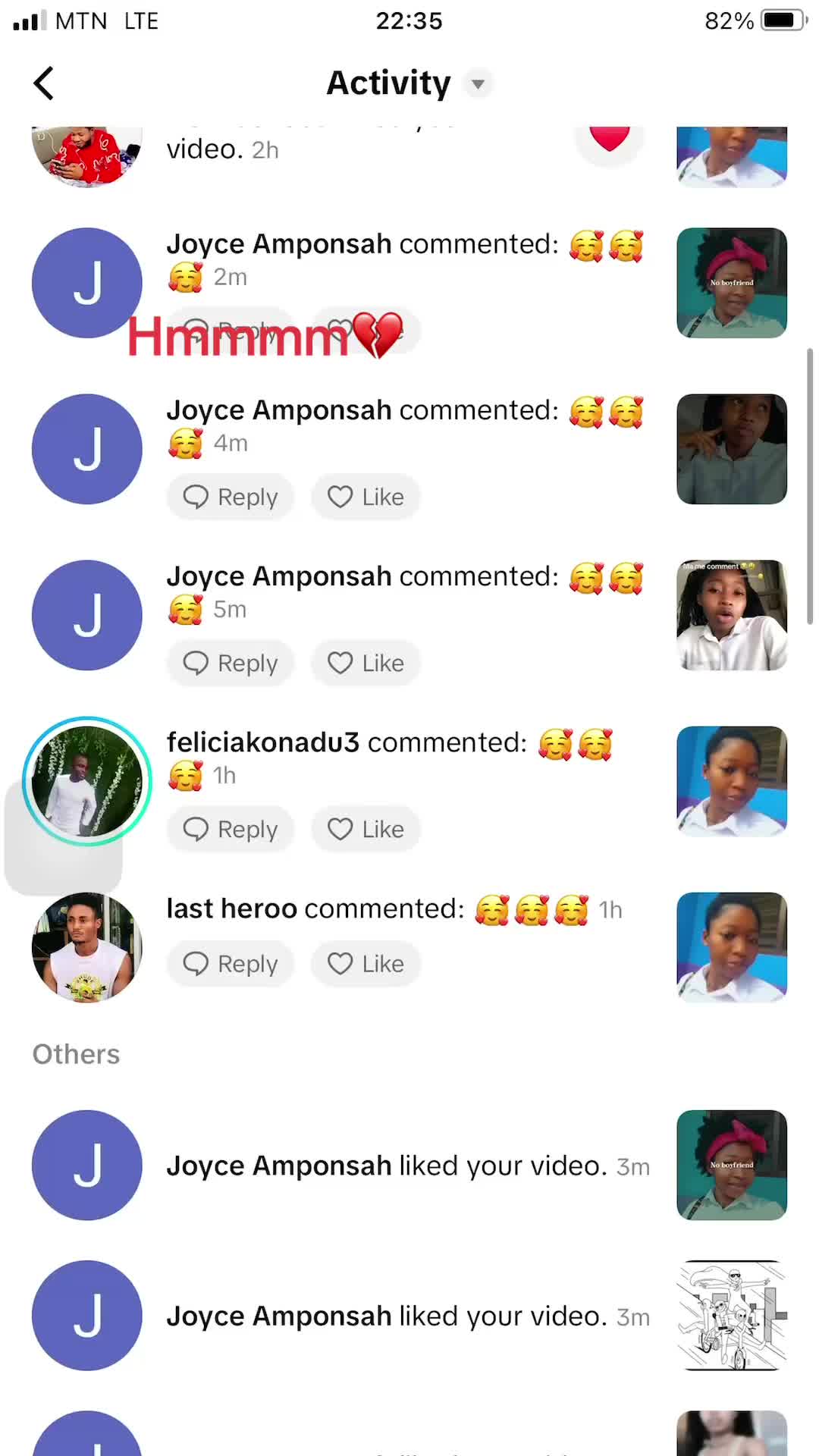Go back using the top-left arrow
The width and height of the screenshot is (819, 1456).
[44, 83]
